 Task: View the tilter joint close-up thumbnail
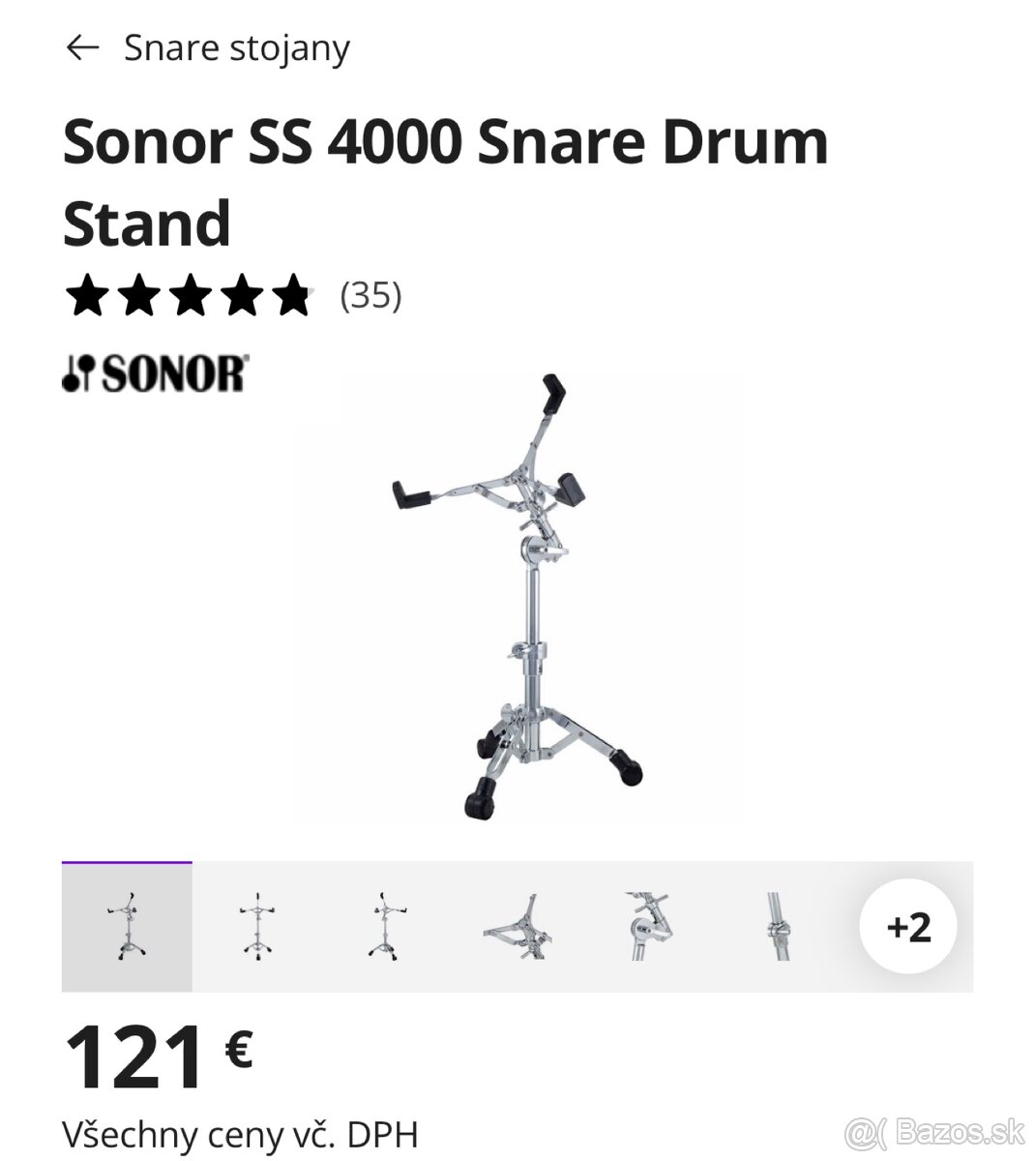click(647, 927)
